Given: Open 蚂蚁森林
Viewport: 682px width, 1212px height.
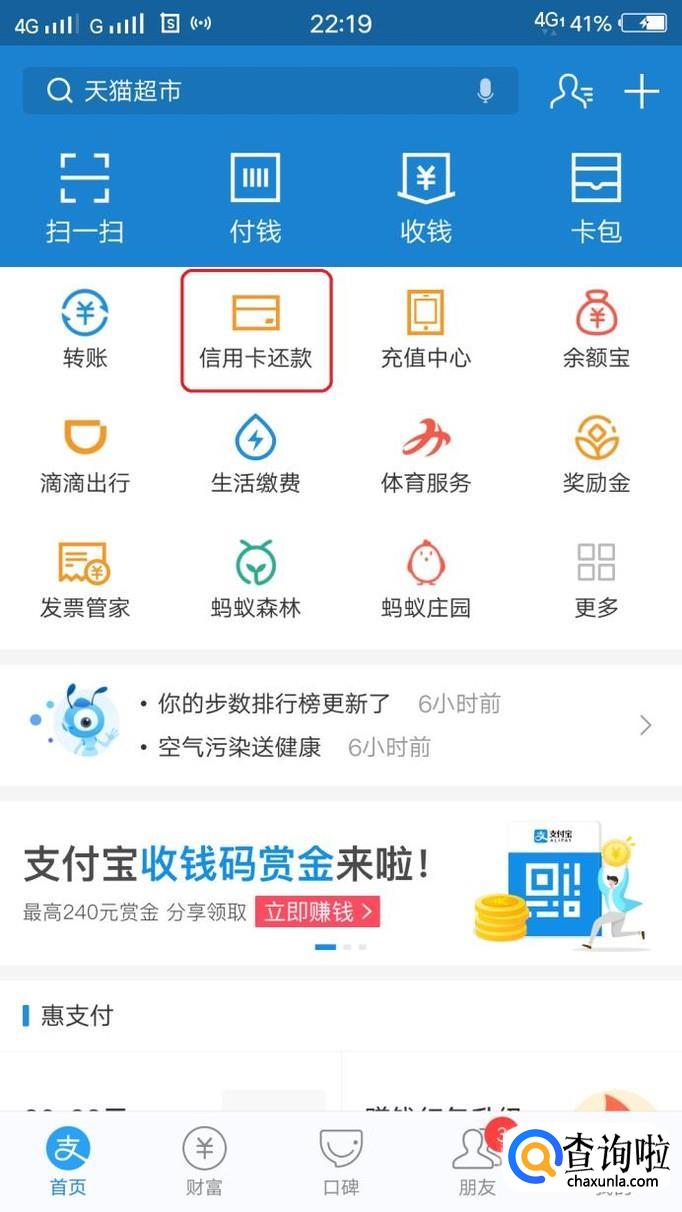Looking at the screenshot, I should click(x=256, y=580).
